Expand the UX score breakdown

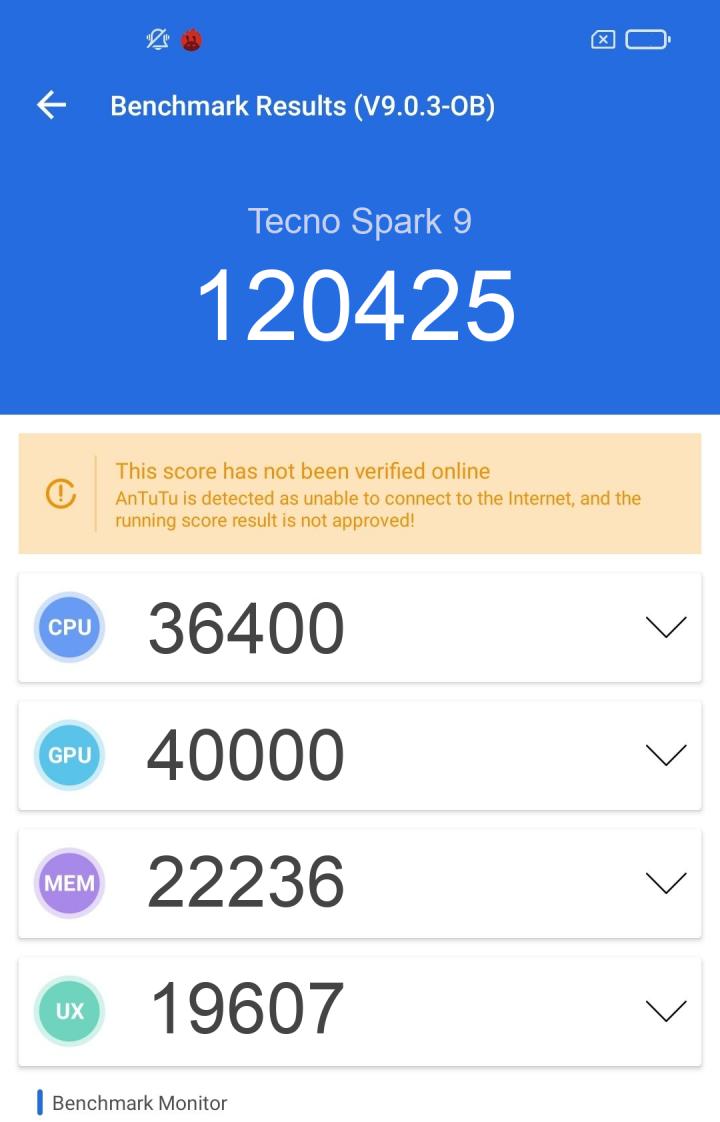tap(665, 1010)
